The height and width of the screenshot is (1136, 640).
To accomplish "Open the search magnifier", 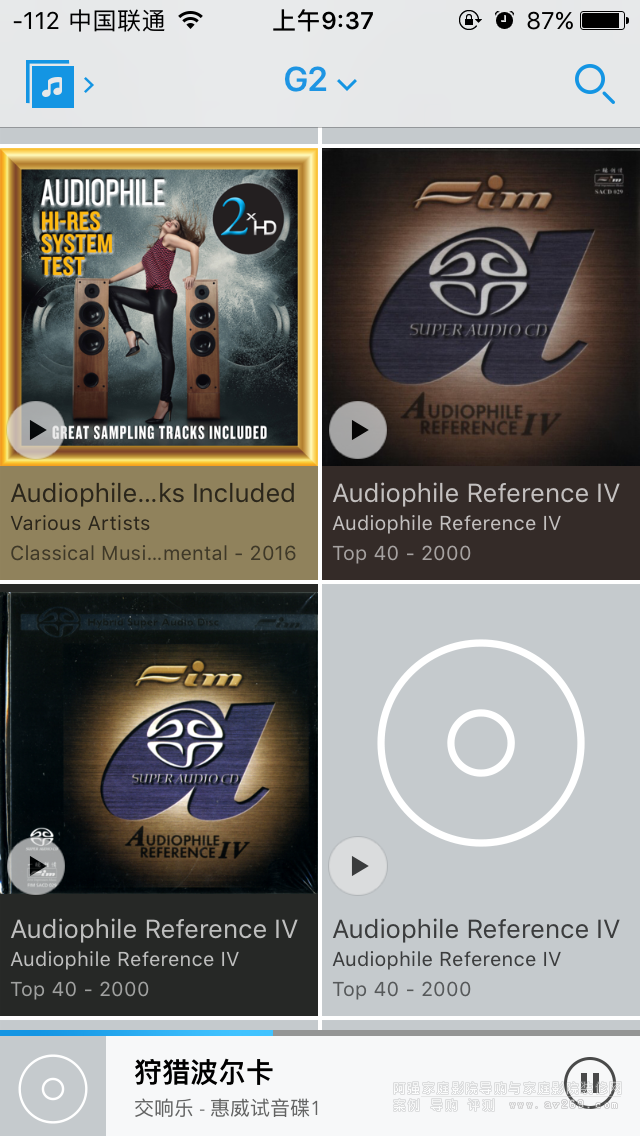I will (593, 84).
